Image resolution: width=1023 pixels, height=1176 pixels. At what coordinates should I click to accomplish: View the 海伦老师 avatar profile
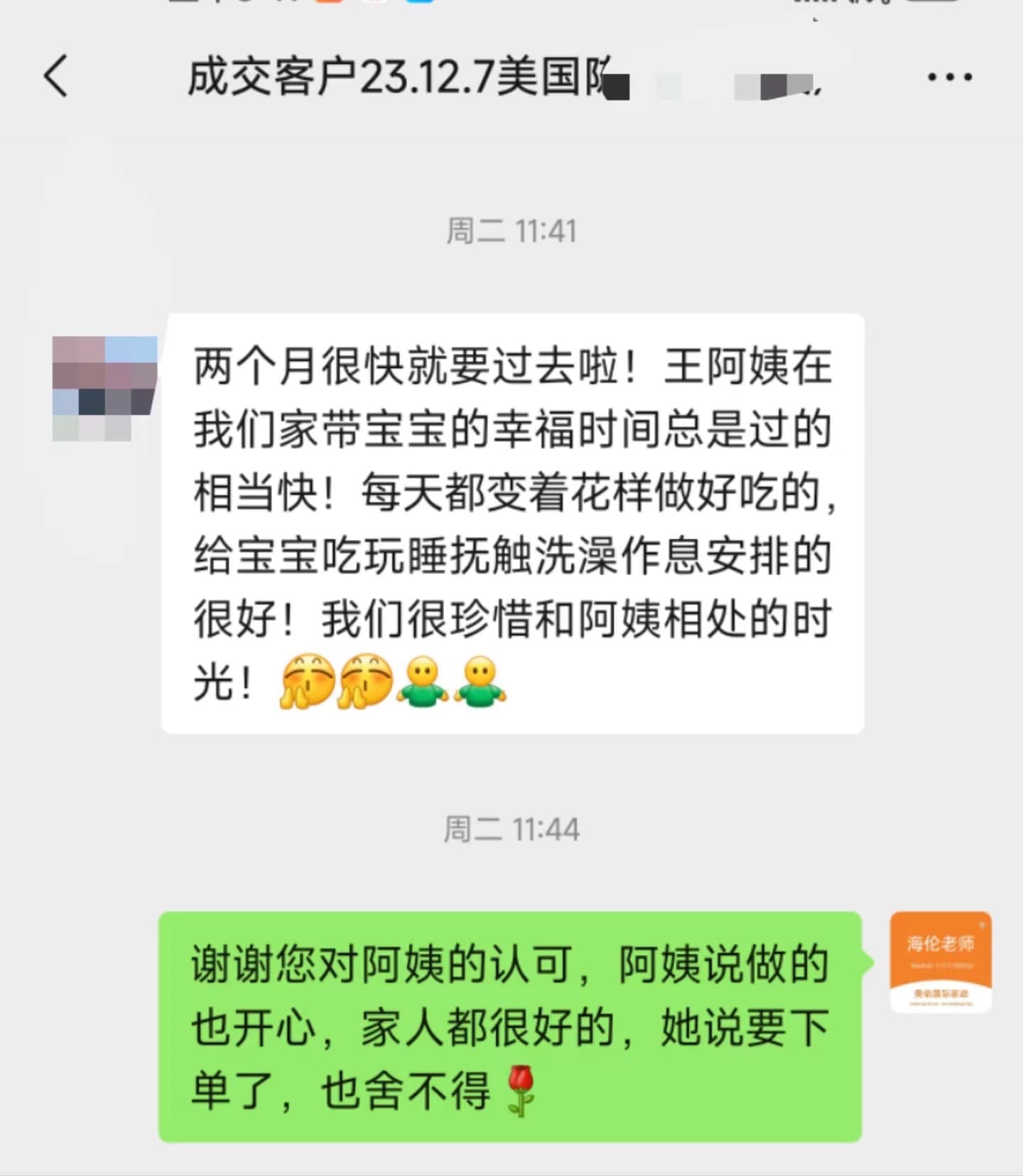940,961
